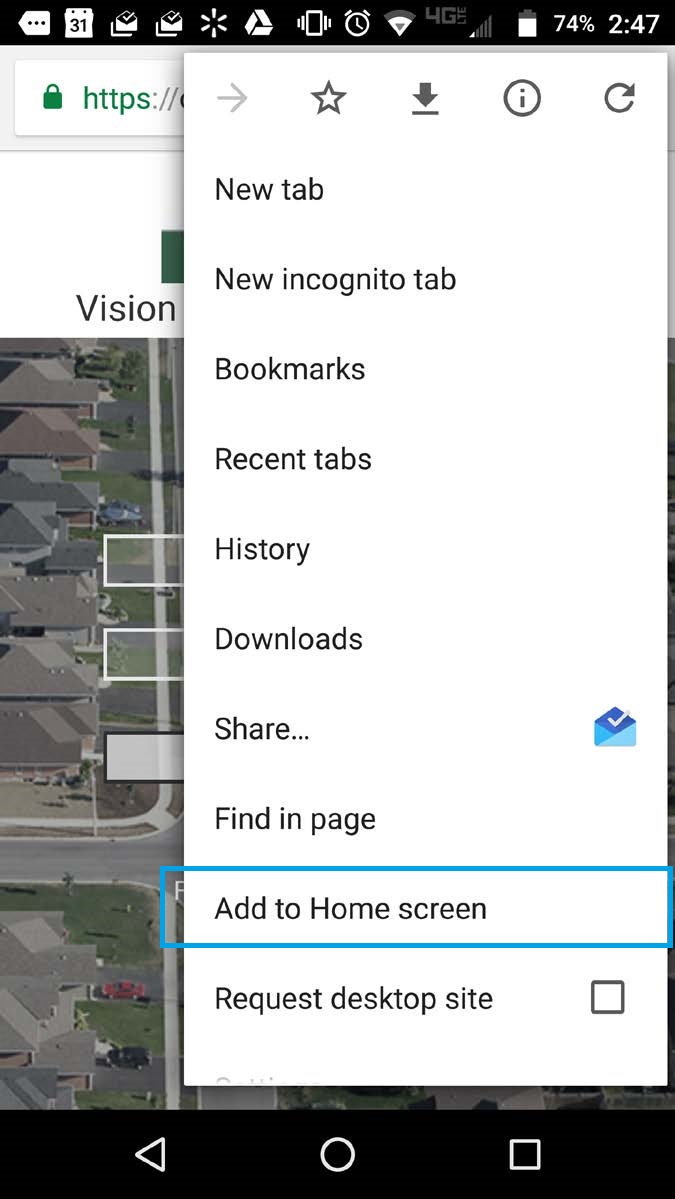Select Add to Home screen
The width and height of the screenshot is (675, 1199).
[350, 909]
